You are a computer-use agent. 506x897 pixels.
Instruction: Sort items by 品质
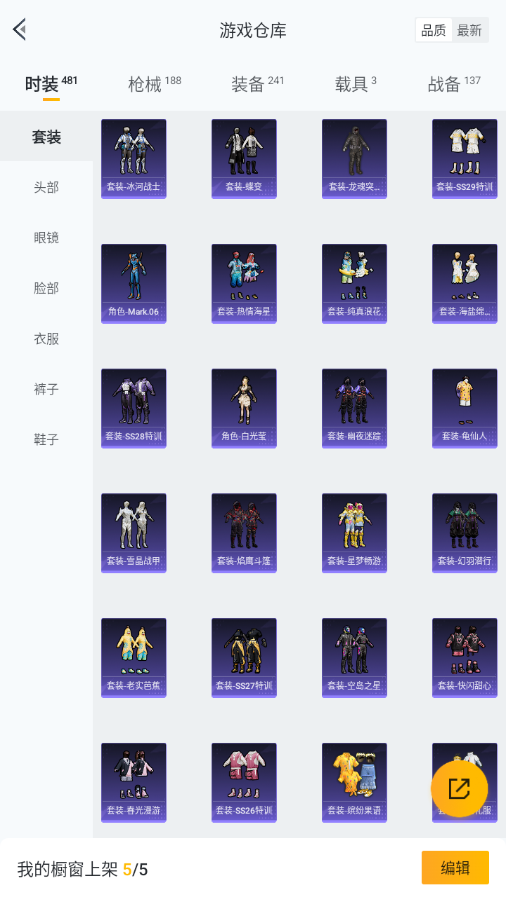(434, 30)
